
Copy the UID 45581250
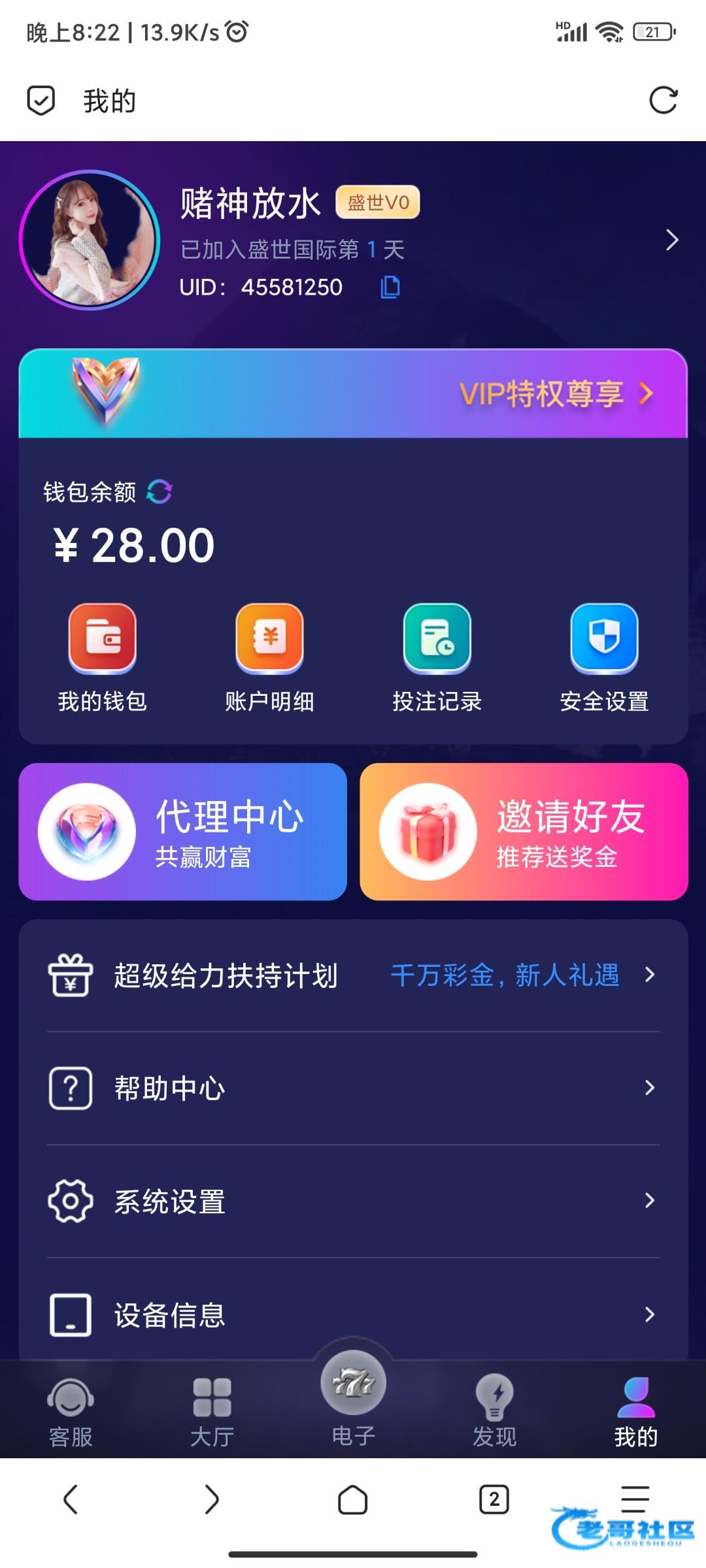pyautogui.click(x=390, y=287)
